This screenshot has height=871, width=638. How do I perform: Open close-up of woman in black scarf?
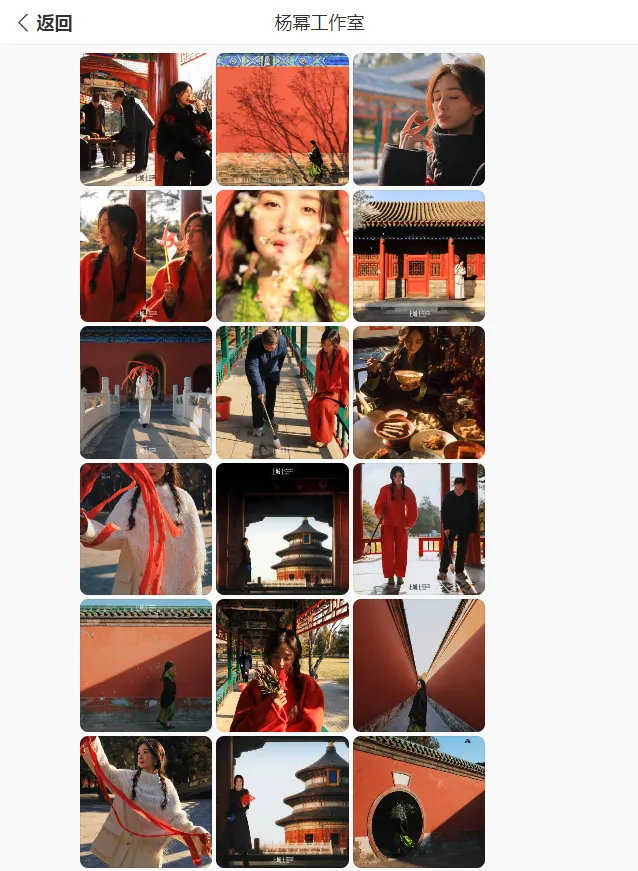pyautogui.click(x=418, y=119)
